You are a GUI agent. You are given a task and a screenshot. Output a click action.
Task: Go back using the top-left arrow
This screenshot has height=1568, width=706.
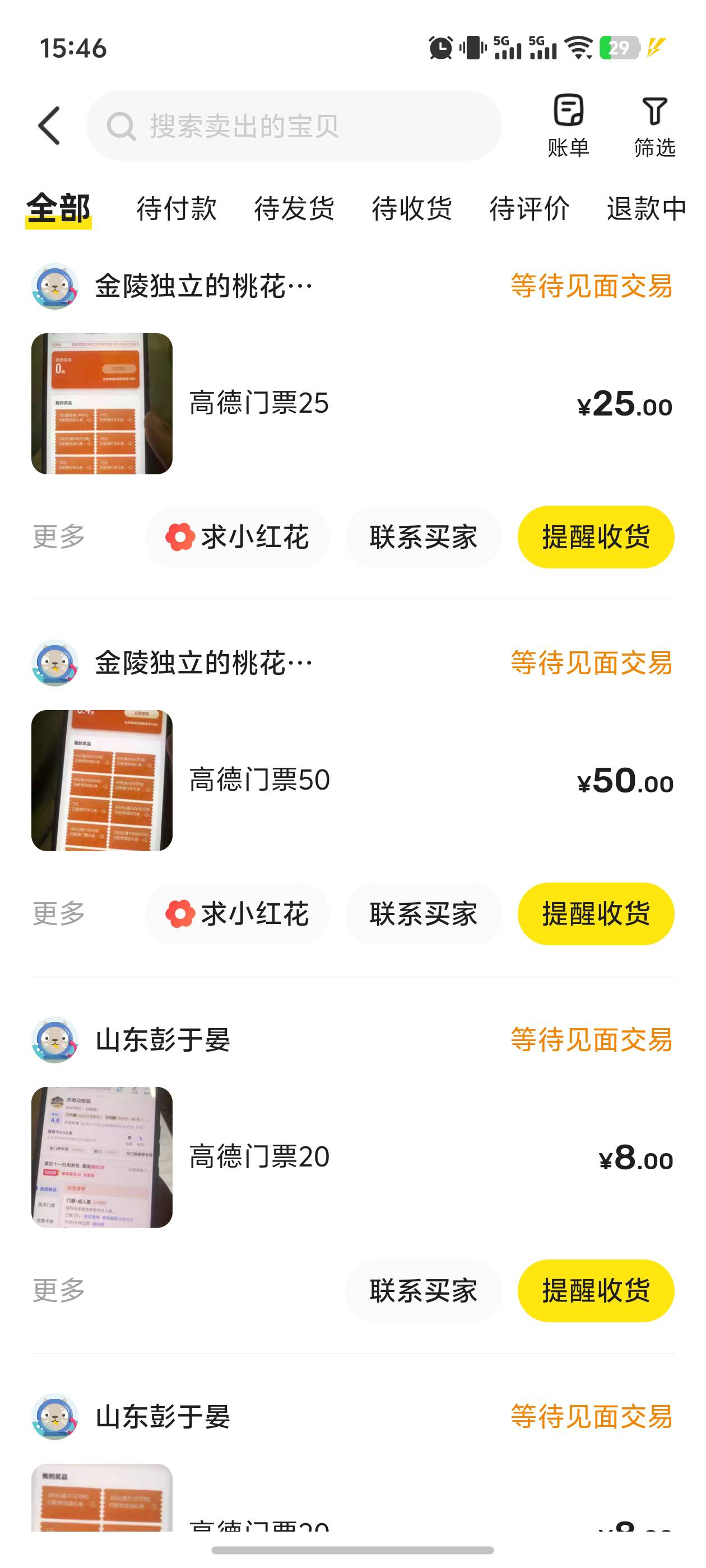[49, 125]
